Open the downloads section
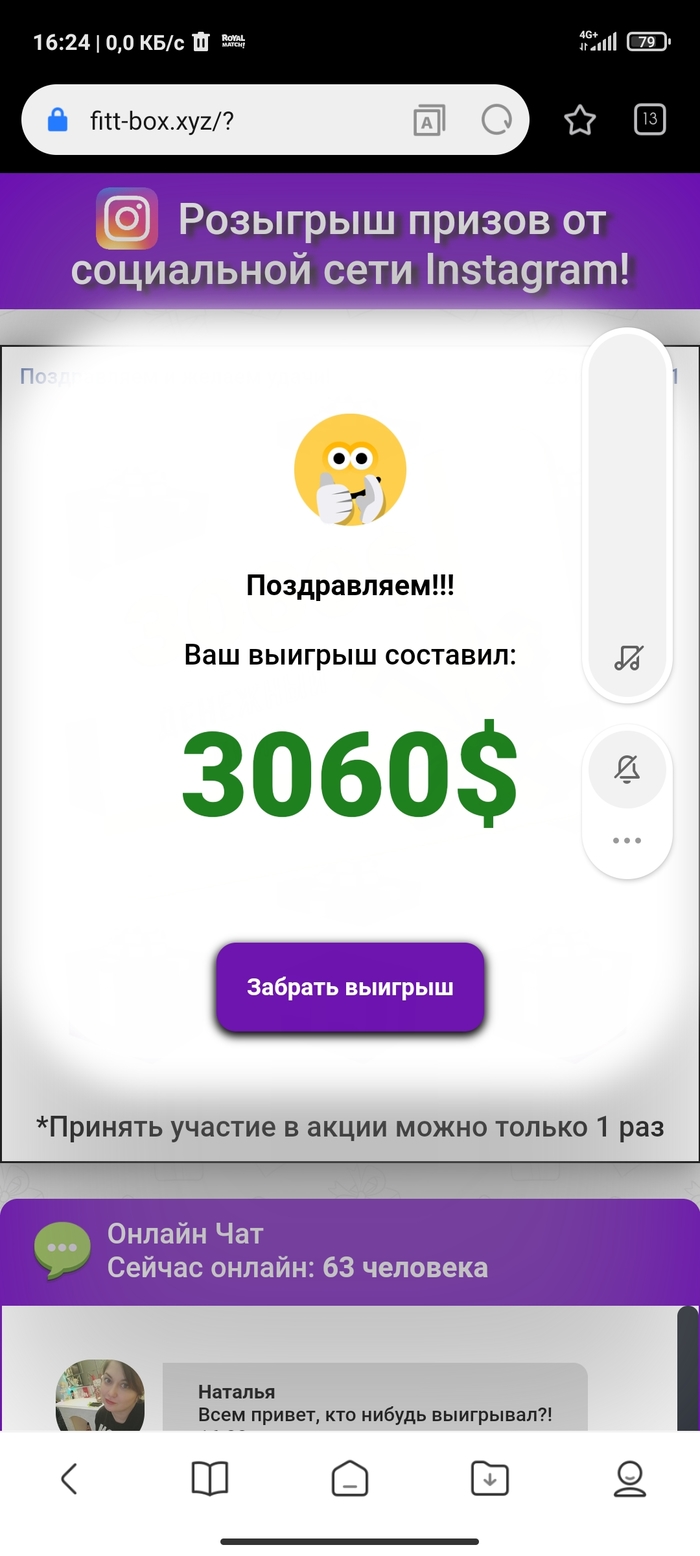Screen dimensions: 700x1556 [490, 1478]
